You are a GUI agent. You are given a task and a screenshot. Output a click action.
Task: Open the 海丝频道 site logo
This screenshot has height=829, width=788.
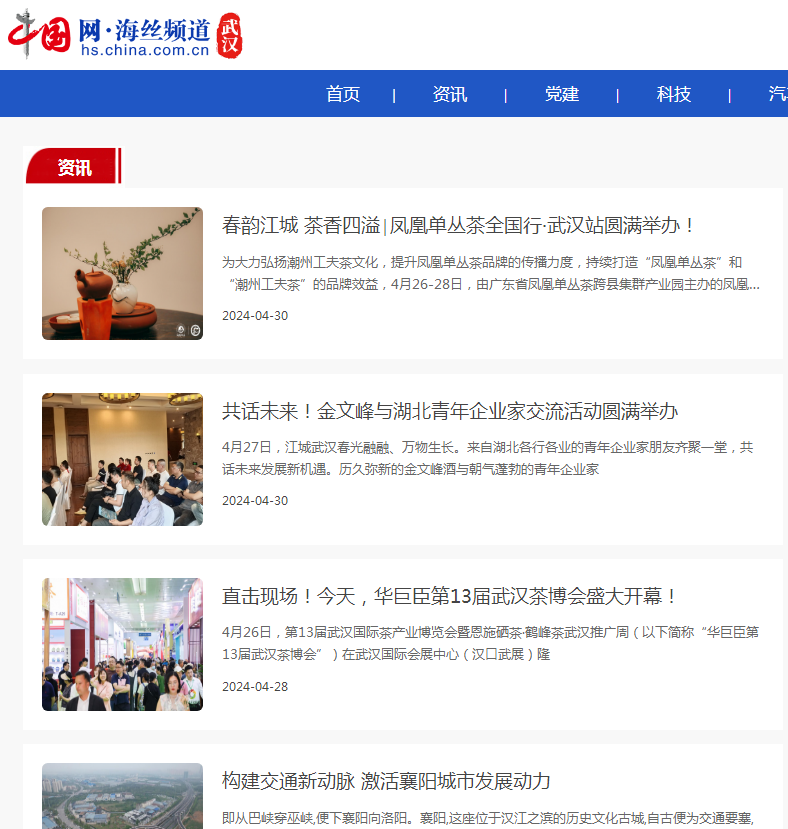pos(125,35)
